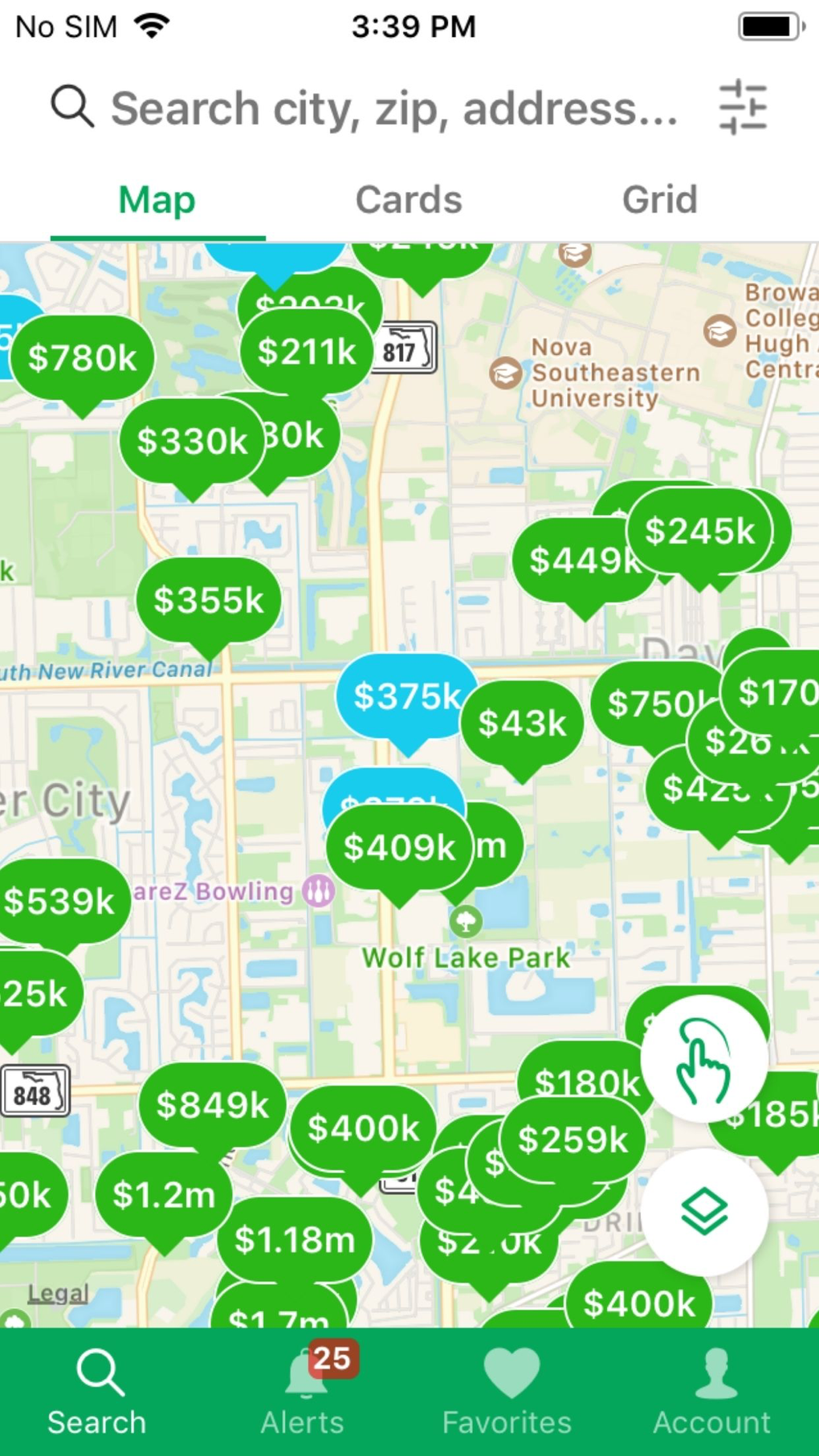This screenshot has height=1456, width=819.
Task: Select the Map view tab
Action: pyautogui.click(x=157, y=200)
